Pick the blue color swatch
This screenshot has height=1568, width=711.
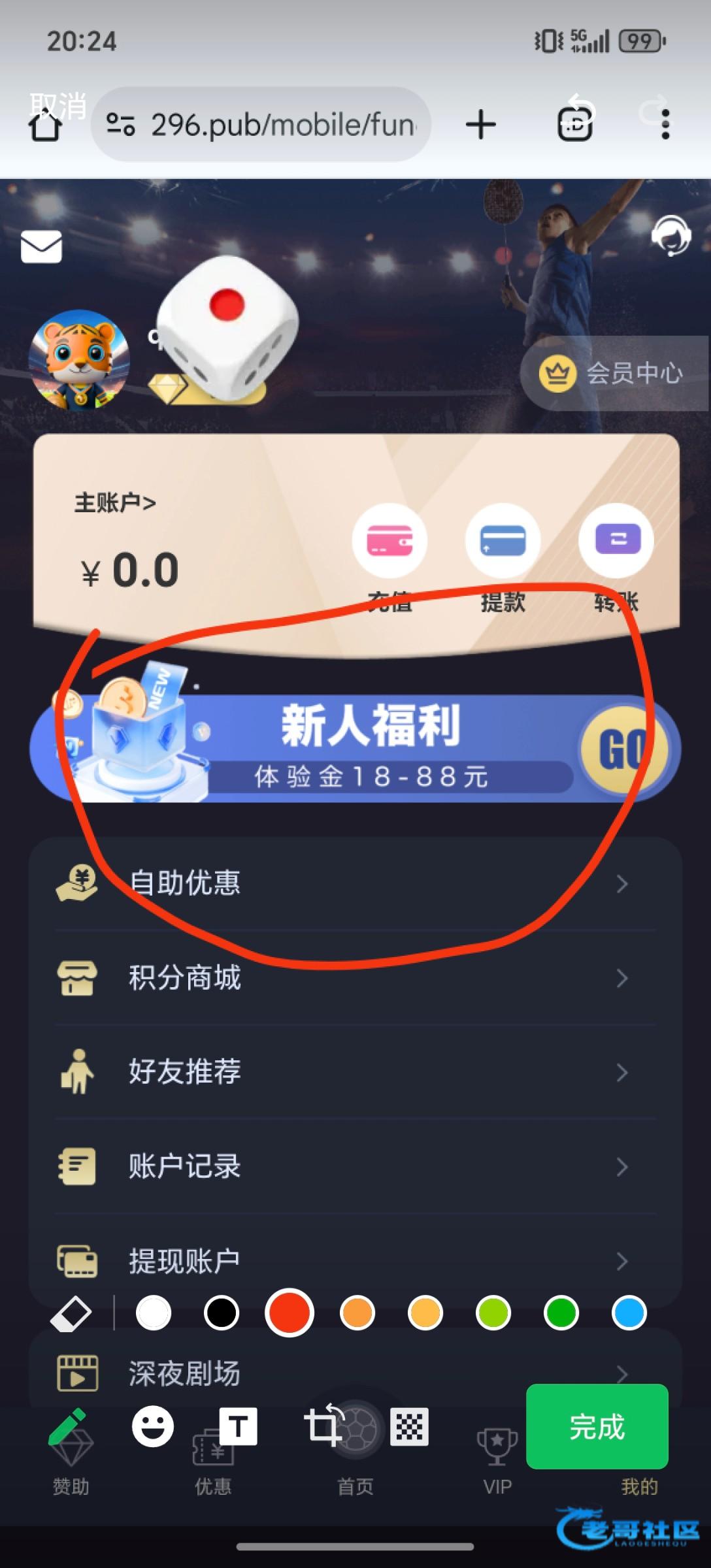629,1313
